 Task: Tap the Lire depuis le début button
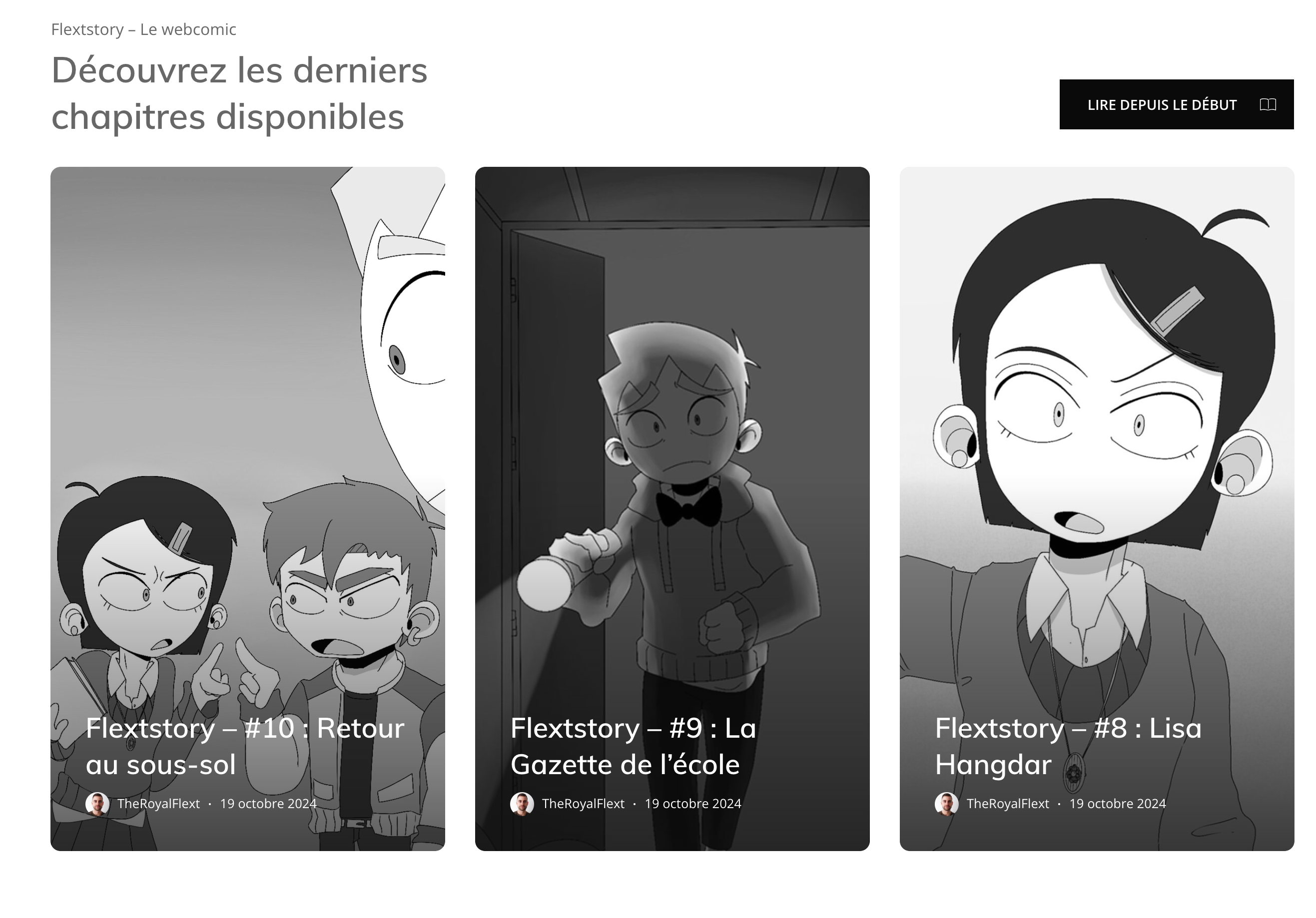[1176, 104]
